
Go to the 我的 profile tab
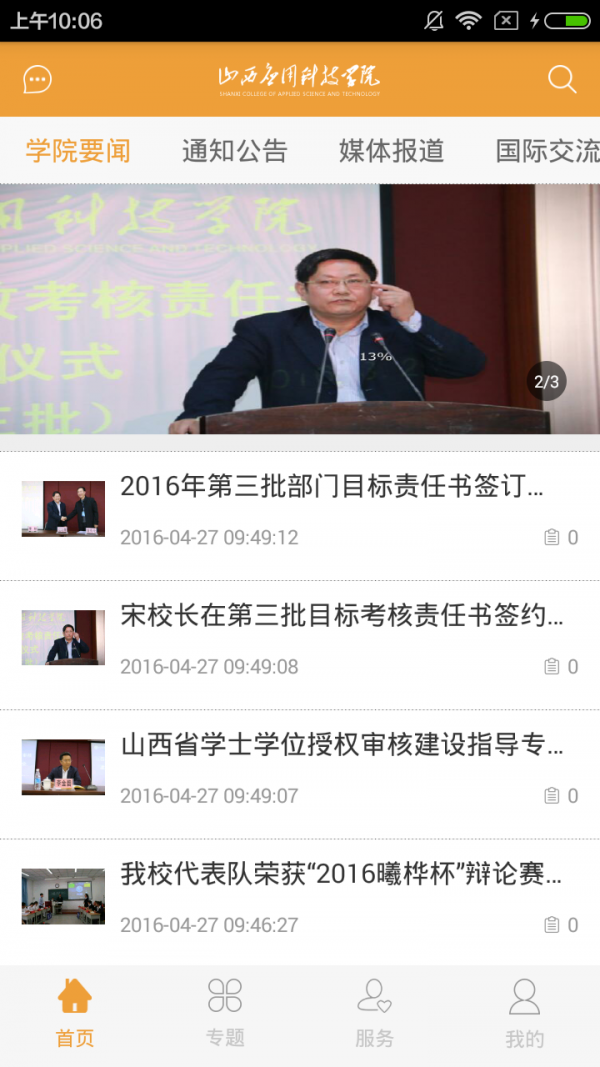tap(524, 1012)
